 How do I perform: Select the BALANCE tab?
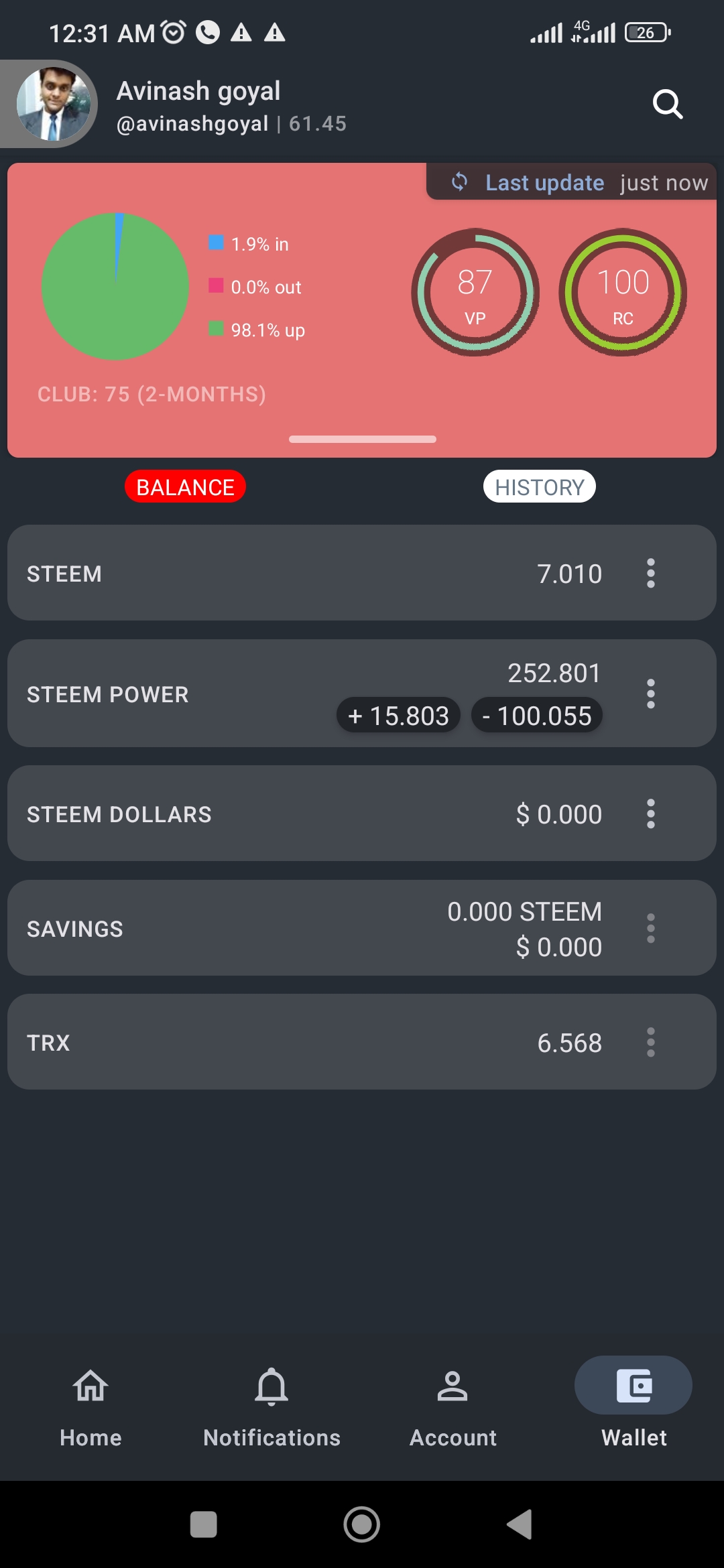coord(185,486)
